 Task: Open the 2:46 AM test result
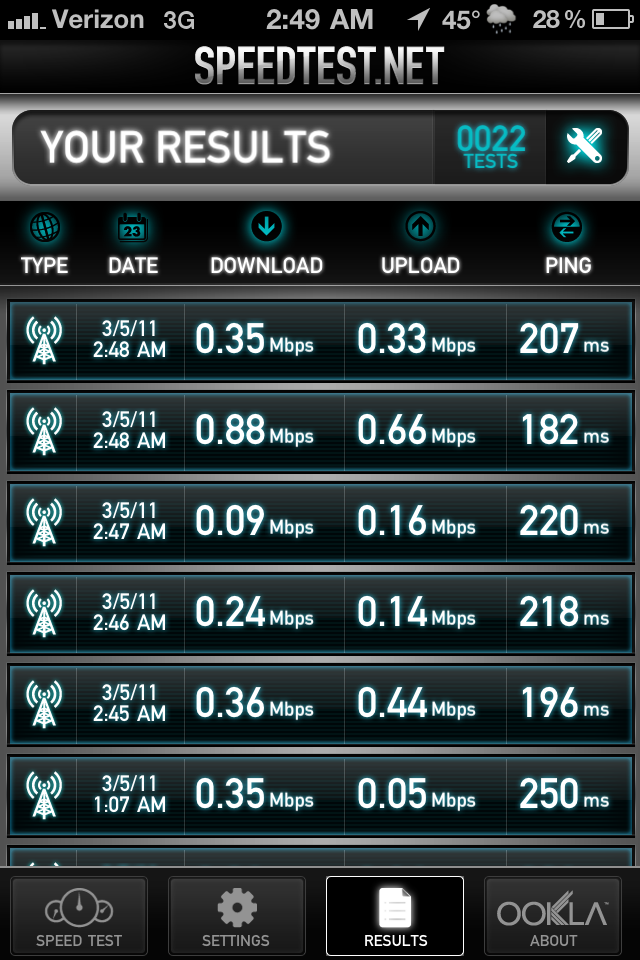click(x=320, y=612)
